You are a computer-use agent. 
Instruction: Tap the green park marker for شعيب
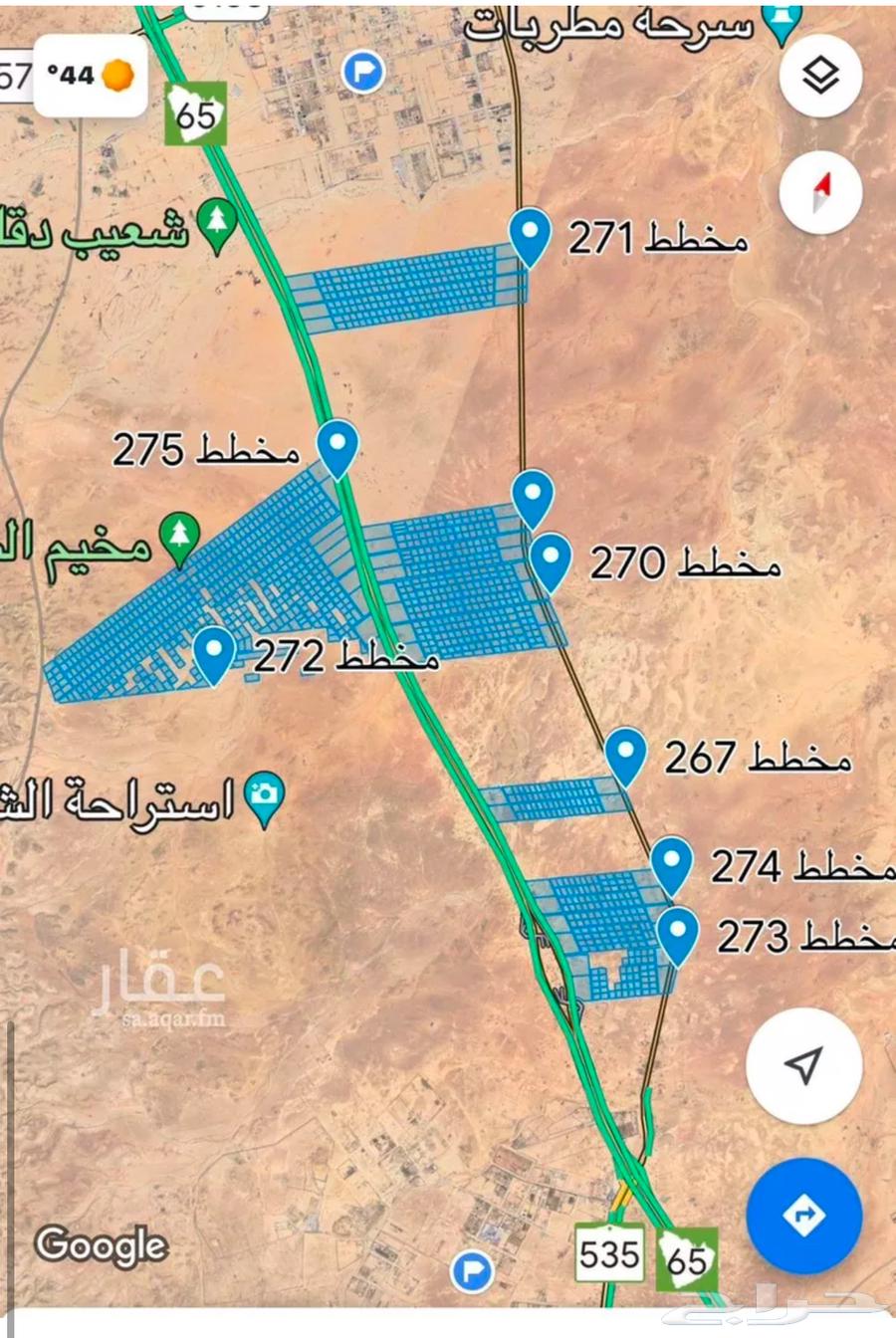tap(216, 225)
